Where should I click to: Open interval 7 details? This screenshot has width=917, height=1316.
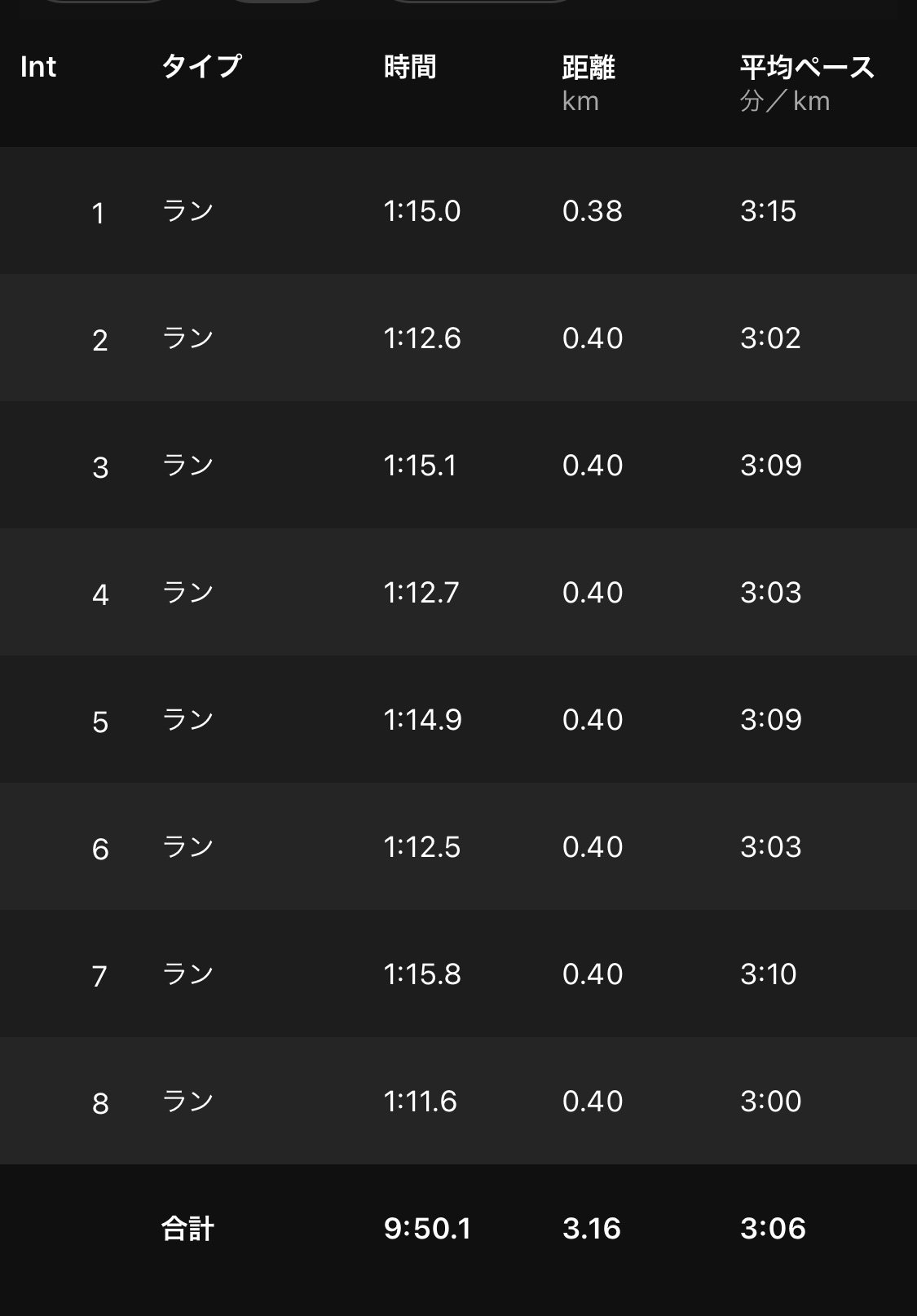458,974
